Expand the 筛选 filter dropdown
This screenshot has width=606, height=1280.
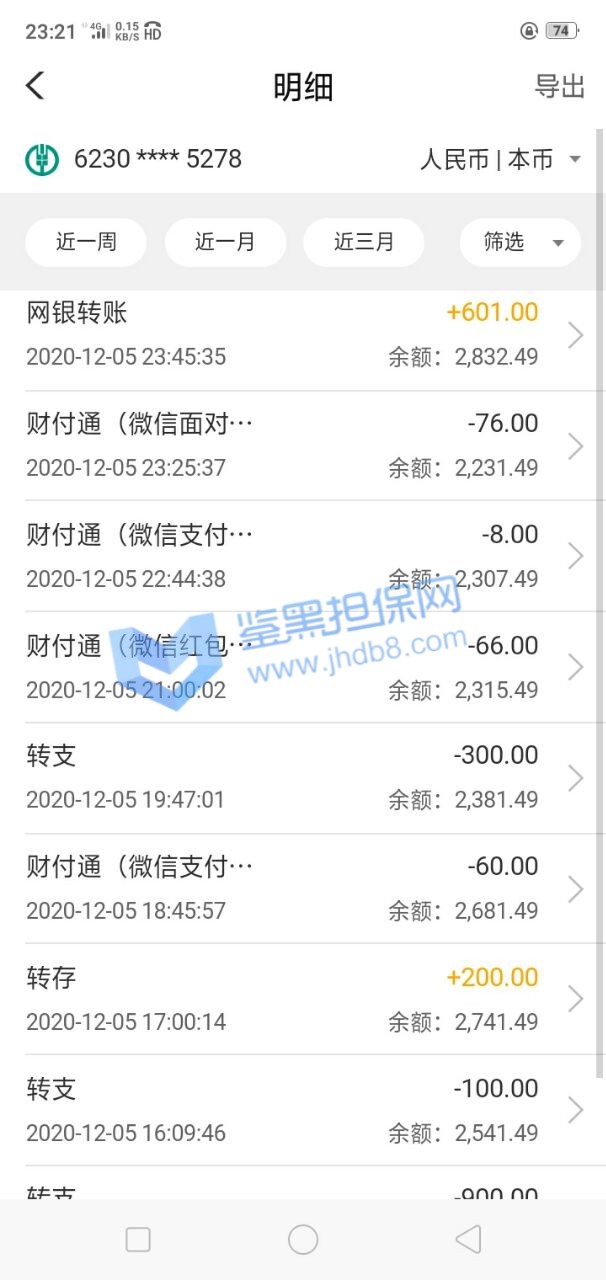520,242
